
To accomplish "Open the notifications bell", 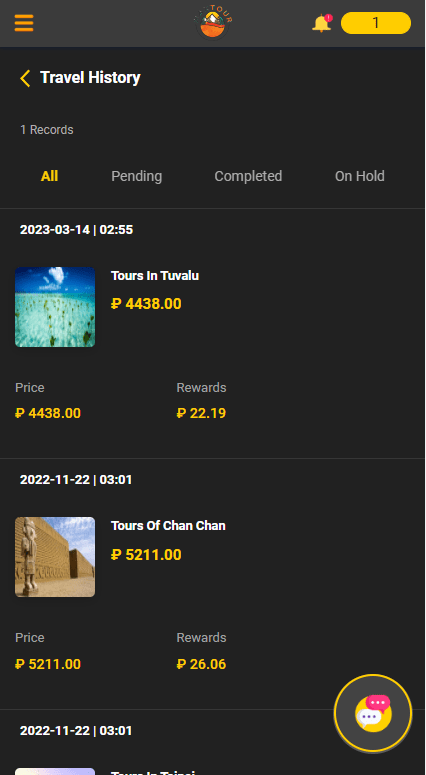I will point(322,23).
